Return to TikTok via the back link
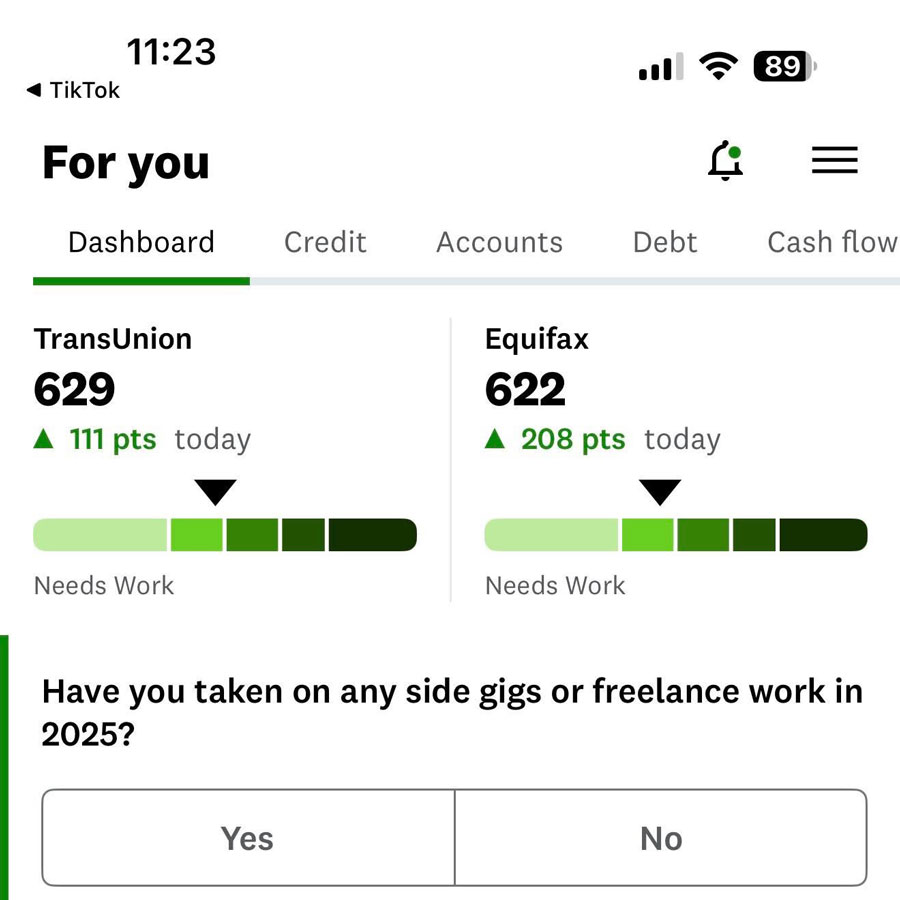The width and height of the screenshot is (900, 900). (x=73, y=90)
